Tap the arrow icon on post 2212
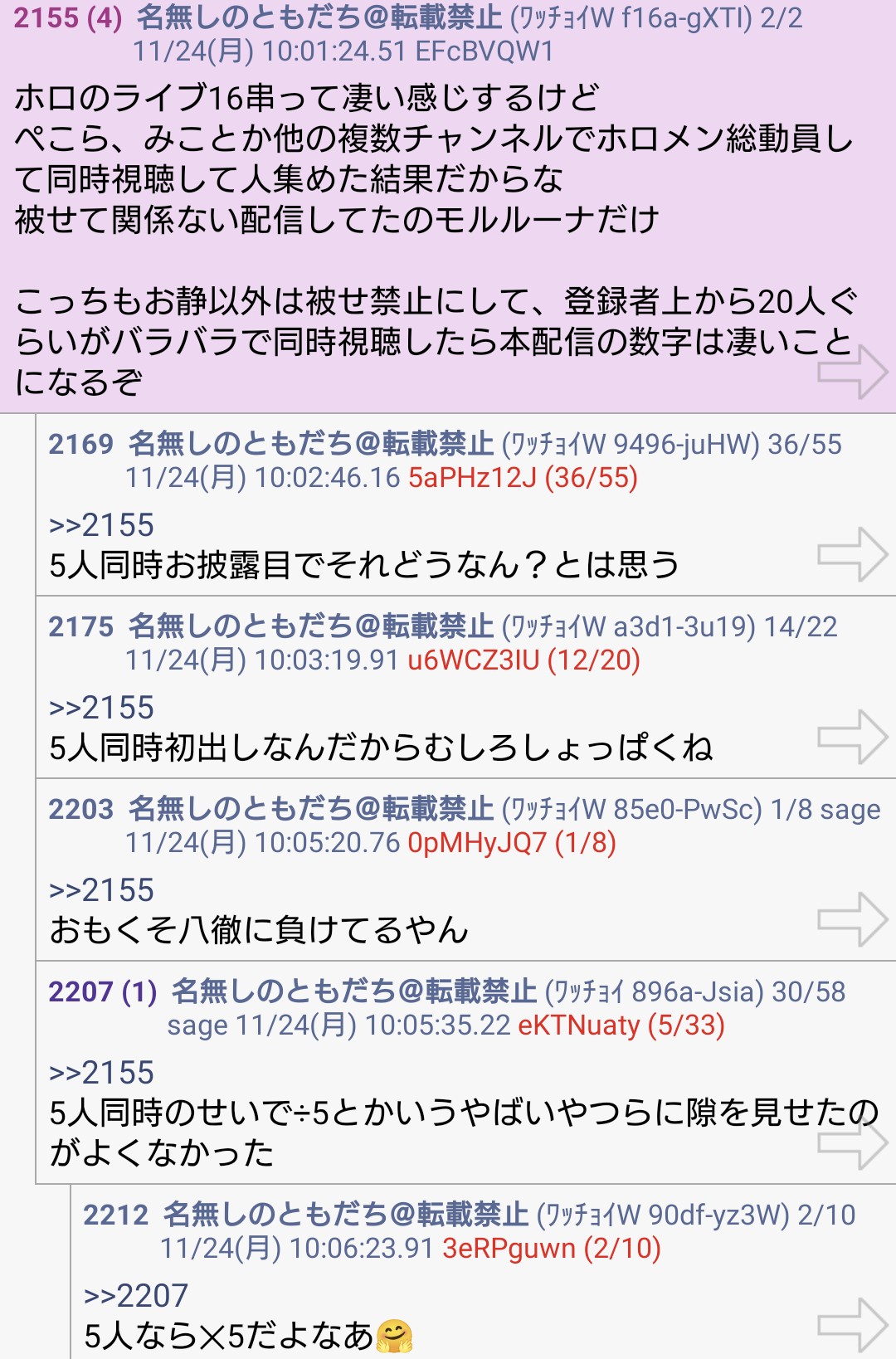Screen dimensions: 896x1359 click(x=852, y=1325)
